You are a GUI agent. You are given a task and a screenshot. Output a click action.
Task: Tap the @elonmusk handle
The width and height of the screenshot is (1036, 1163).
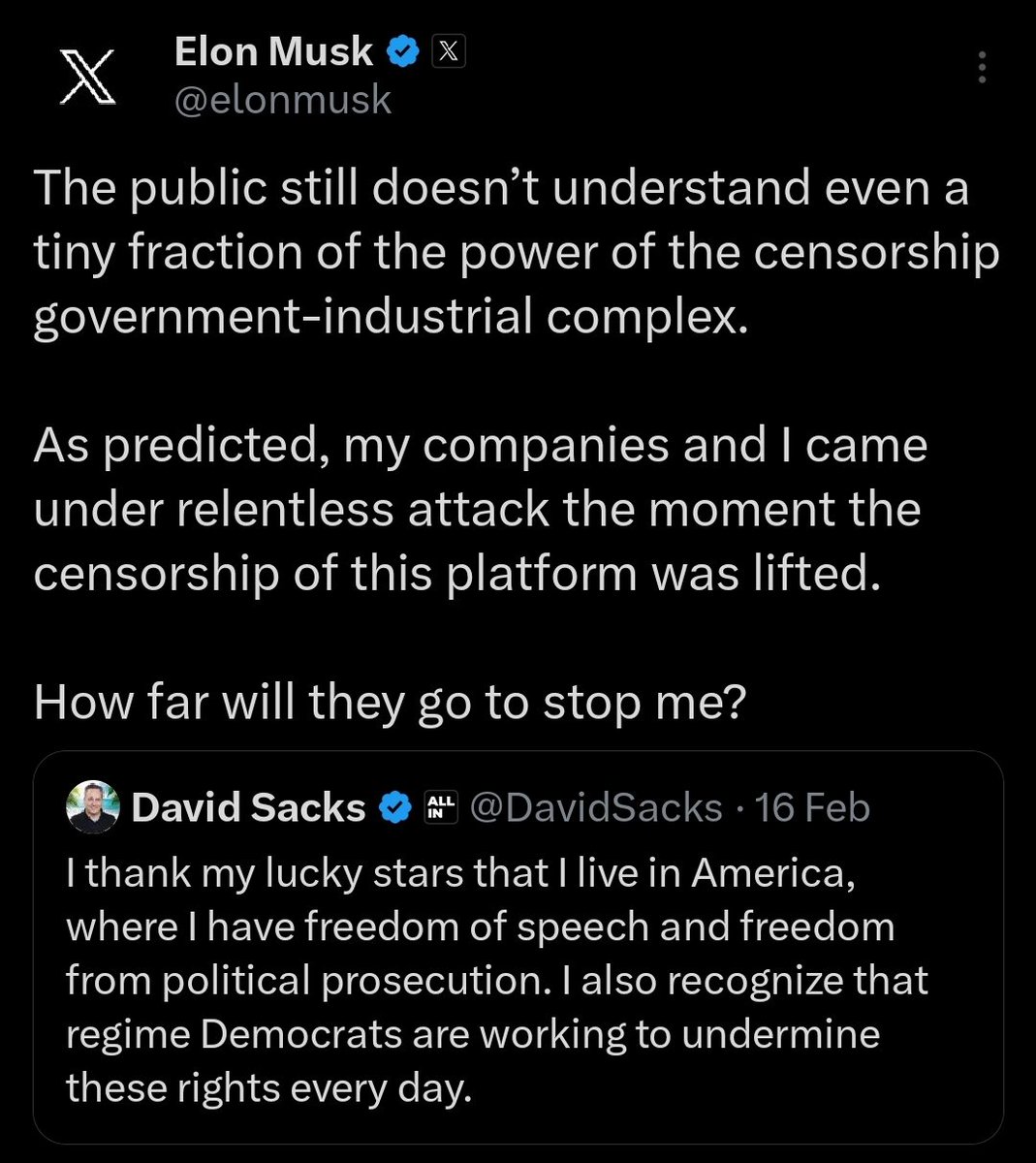click(x=282, y=99)
